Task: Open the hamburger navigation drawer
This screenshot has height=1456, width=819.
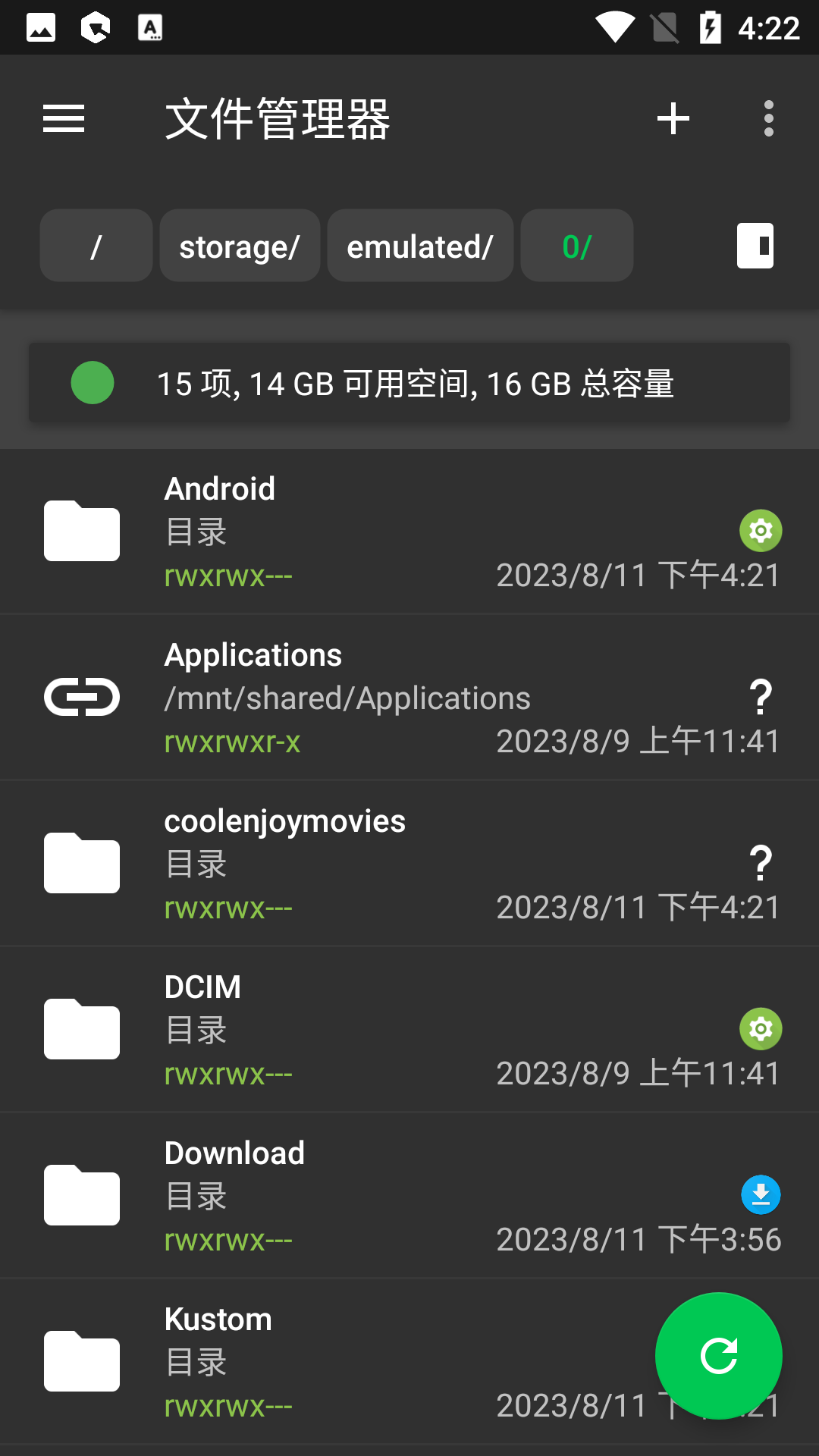Action: [64, 119]
